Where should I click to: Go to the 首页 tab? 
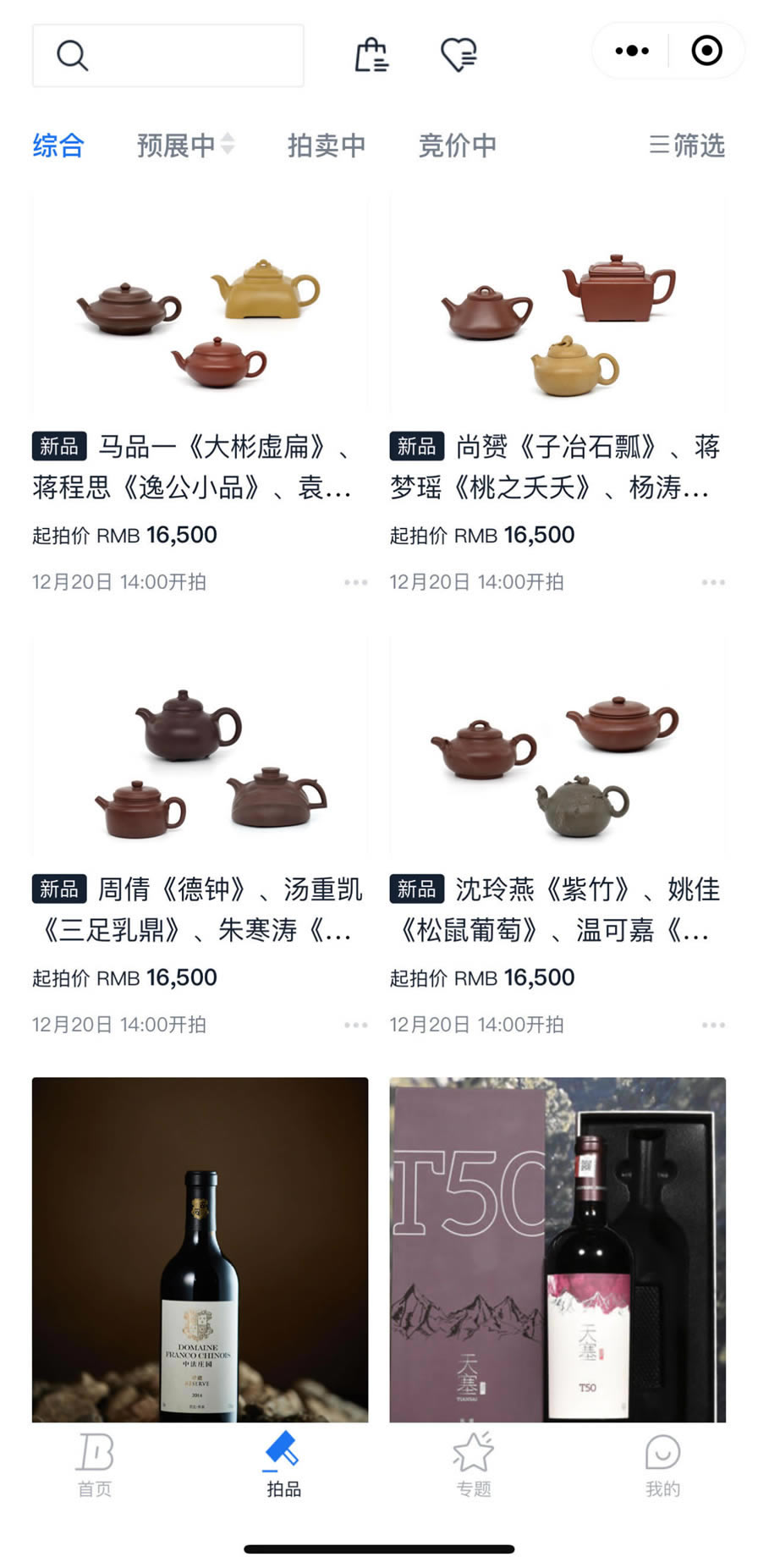[x=95, y=1465]
